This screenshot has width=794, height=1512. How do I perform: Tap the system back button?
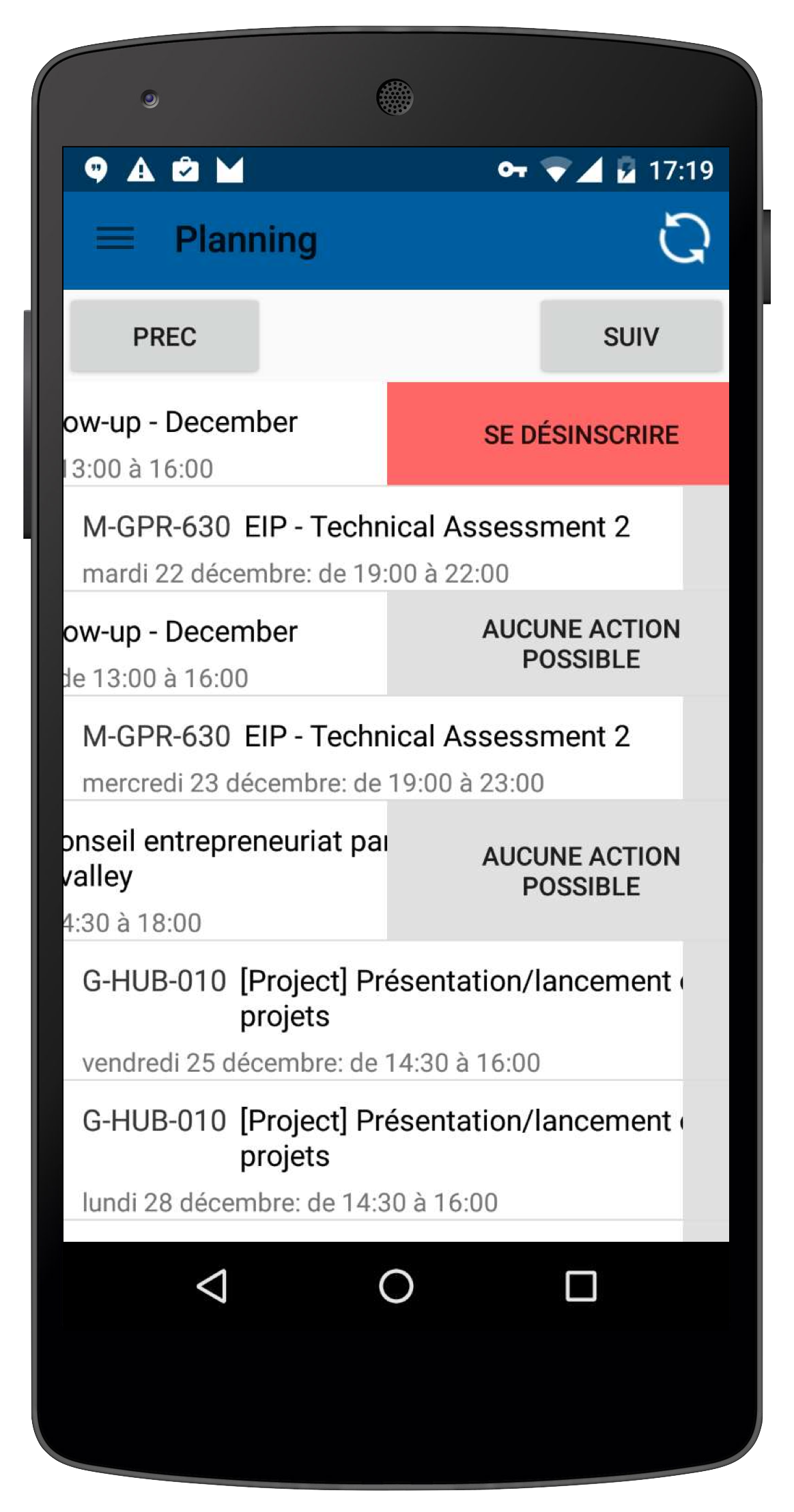pos(212,1287)
